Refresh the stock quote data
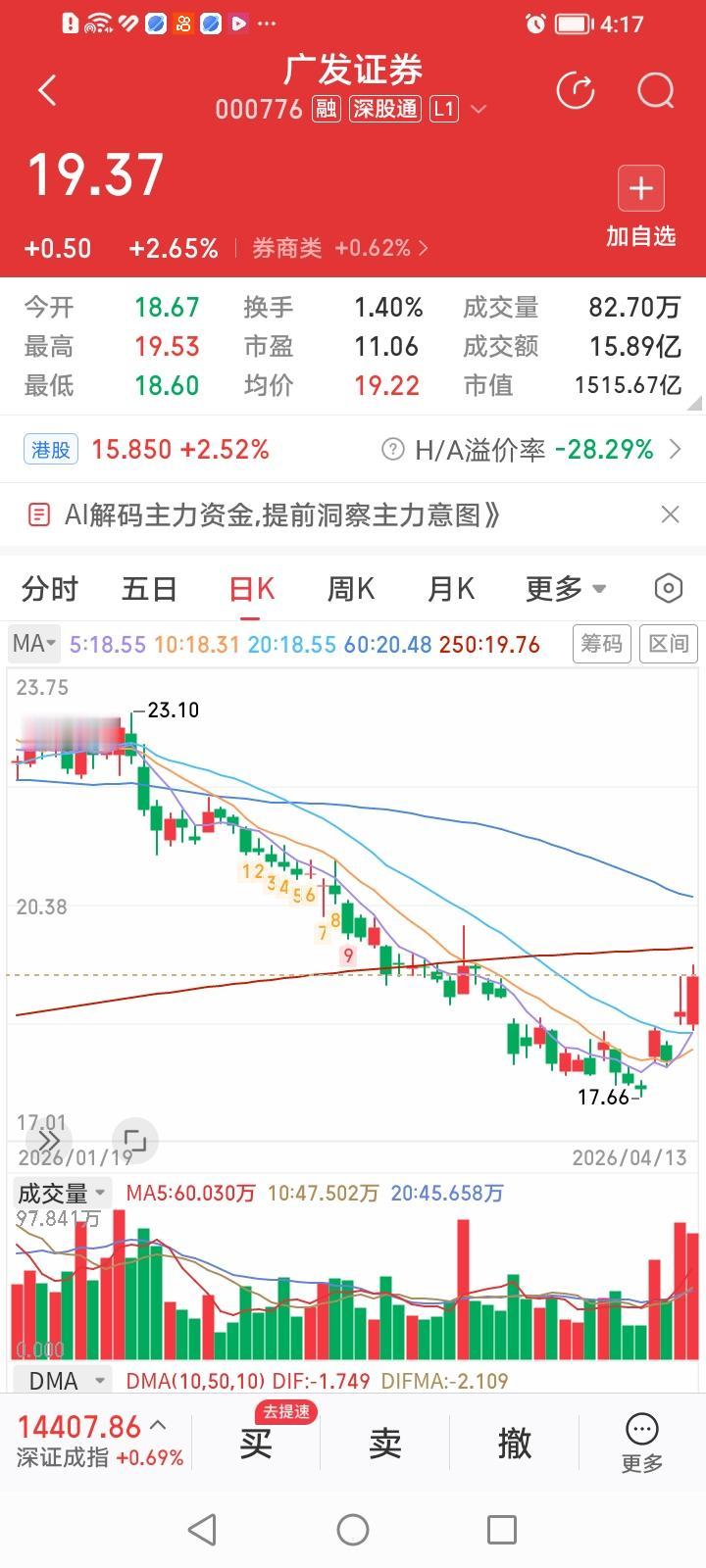The image size is (706, 1568). [577, 90]
